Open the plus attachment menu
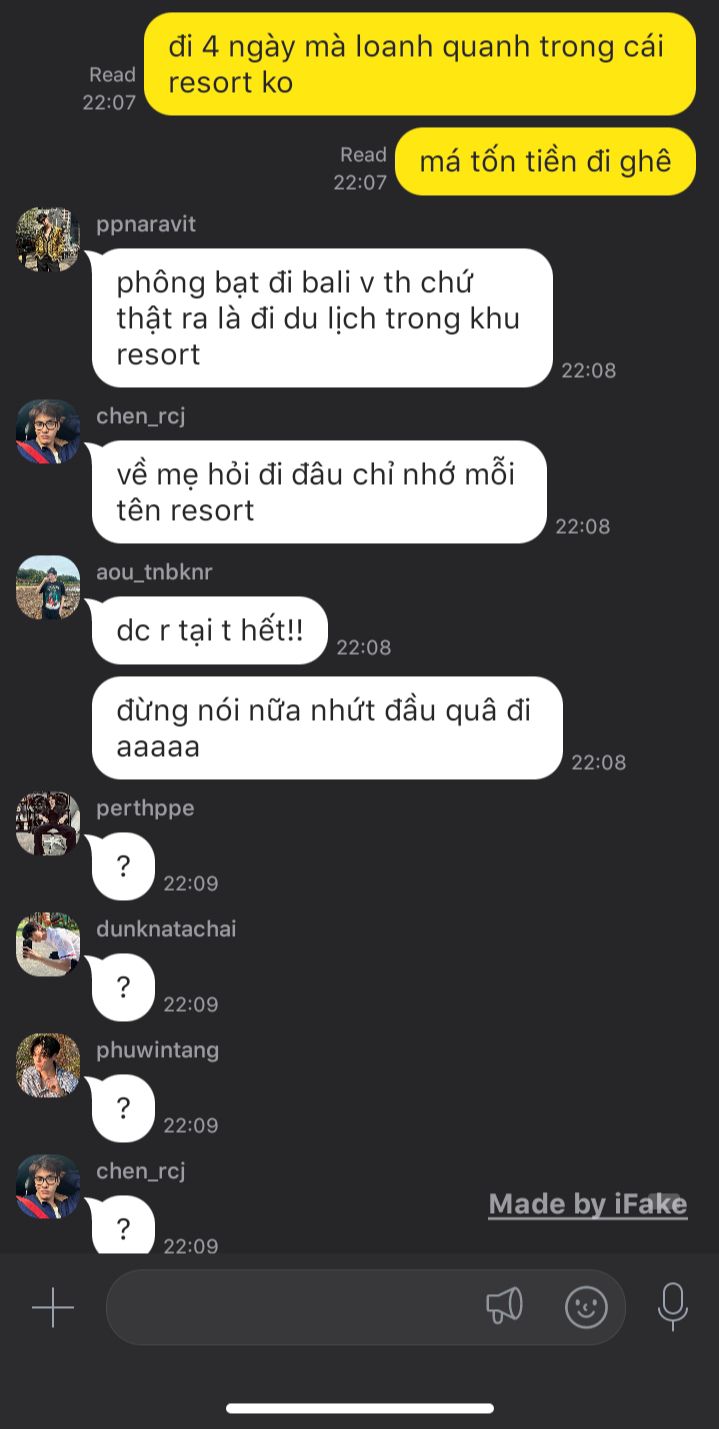This screenshot has width=719, height=1429. tap(53, 1307)
